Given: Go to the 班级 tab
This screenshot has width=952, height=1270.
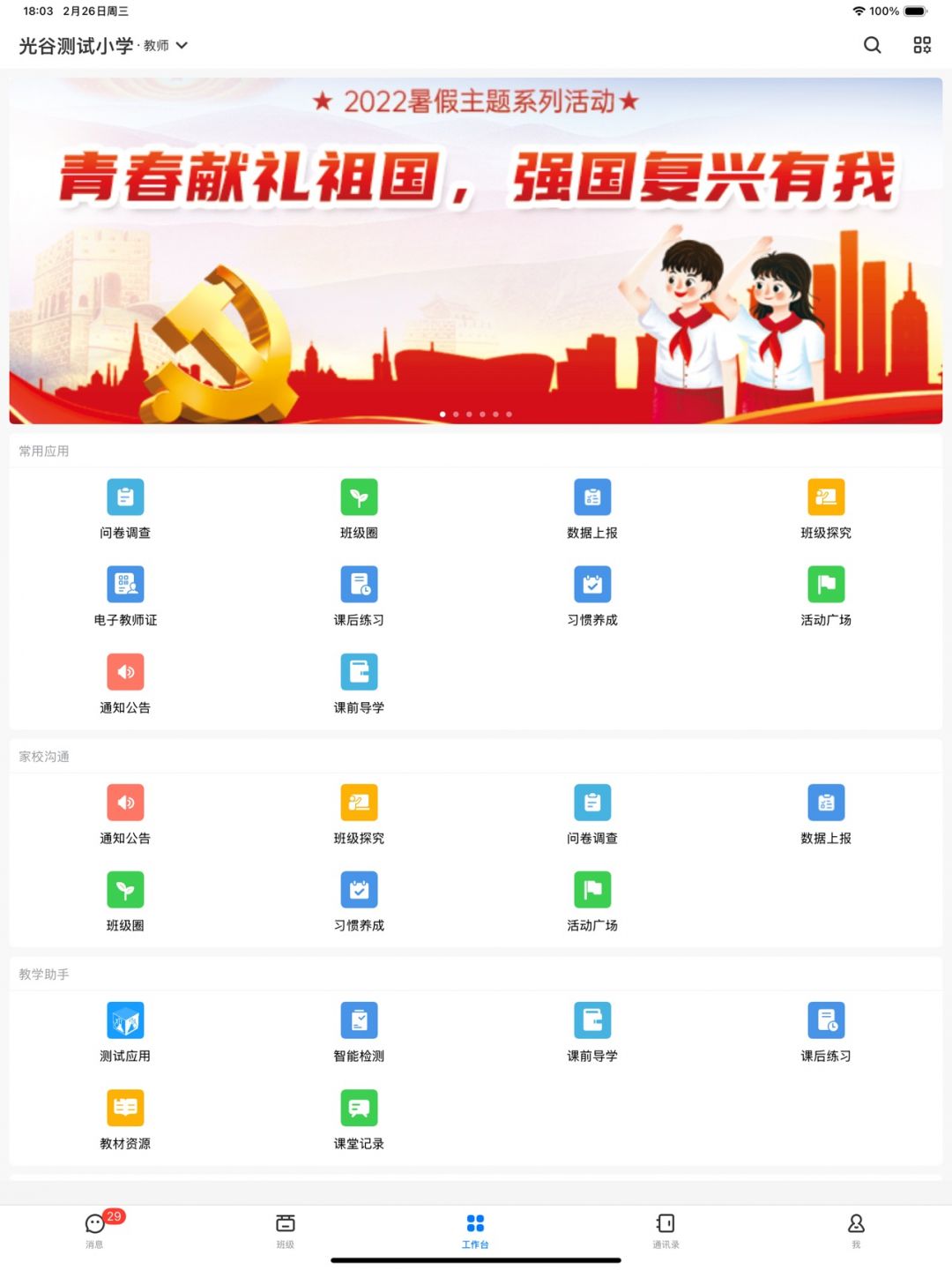Looking at the screenshot, I should click(x=286, y=1229).
